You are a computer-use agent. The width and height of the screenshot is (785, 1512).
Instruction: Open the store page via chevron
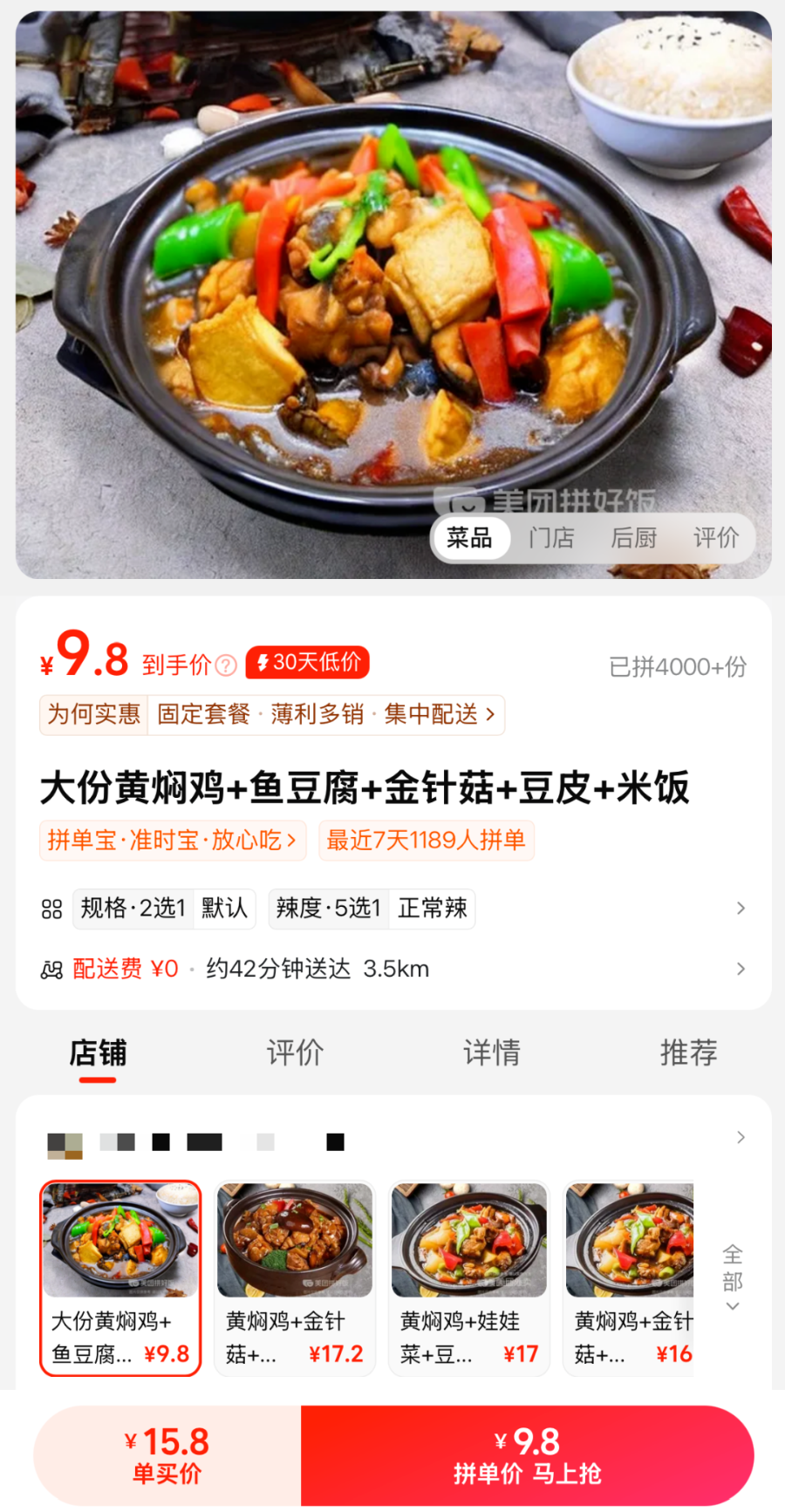[740, 1138]
